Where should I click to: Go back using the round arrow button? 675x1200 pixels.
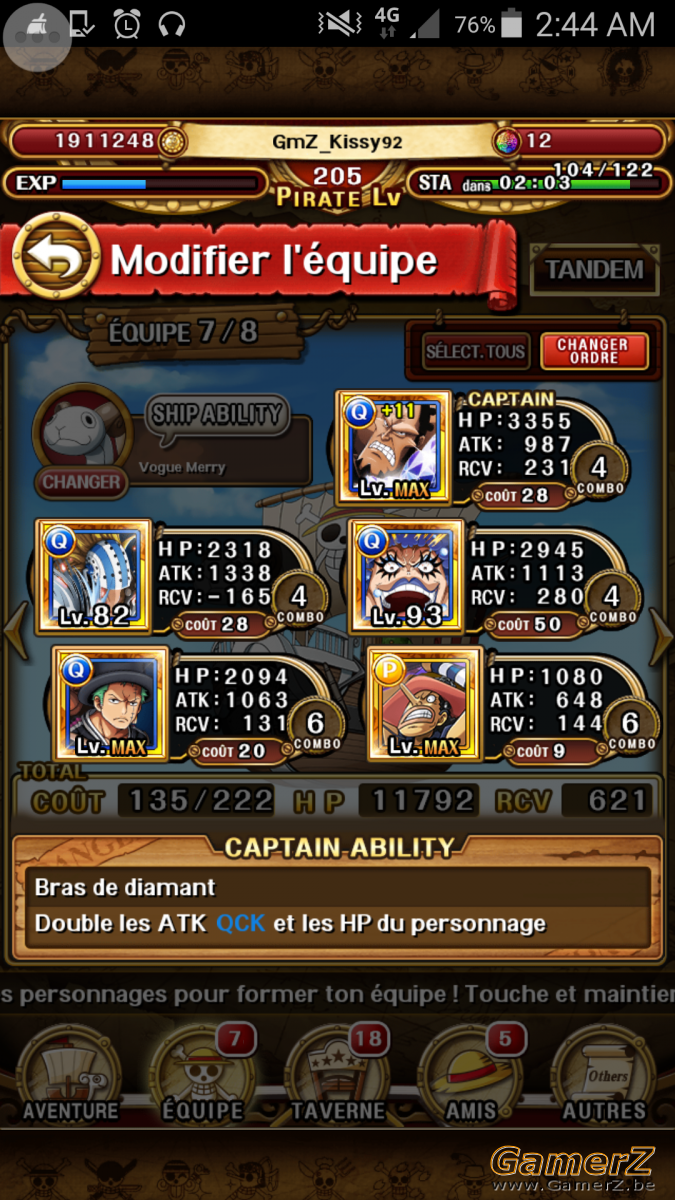55,259
